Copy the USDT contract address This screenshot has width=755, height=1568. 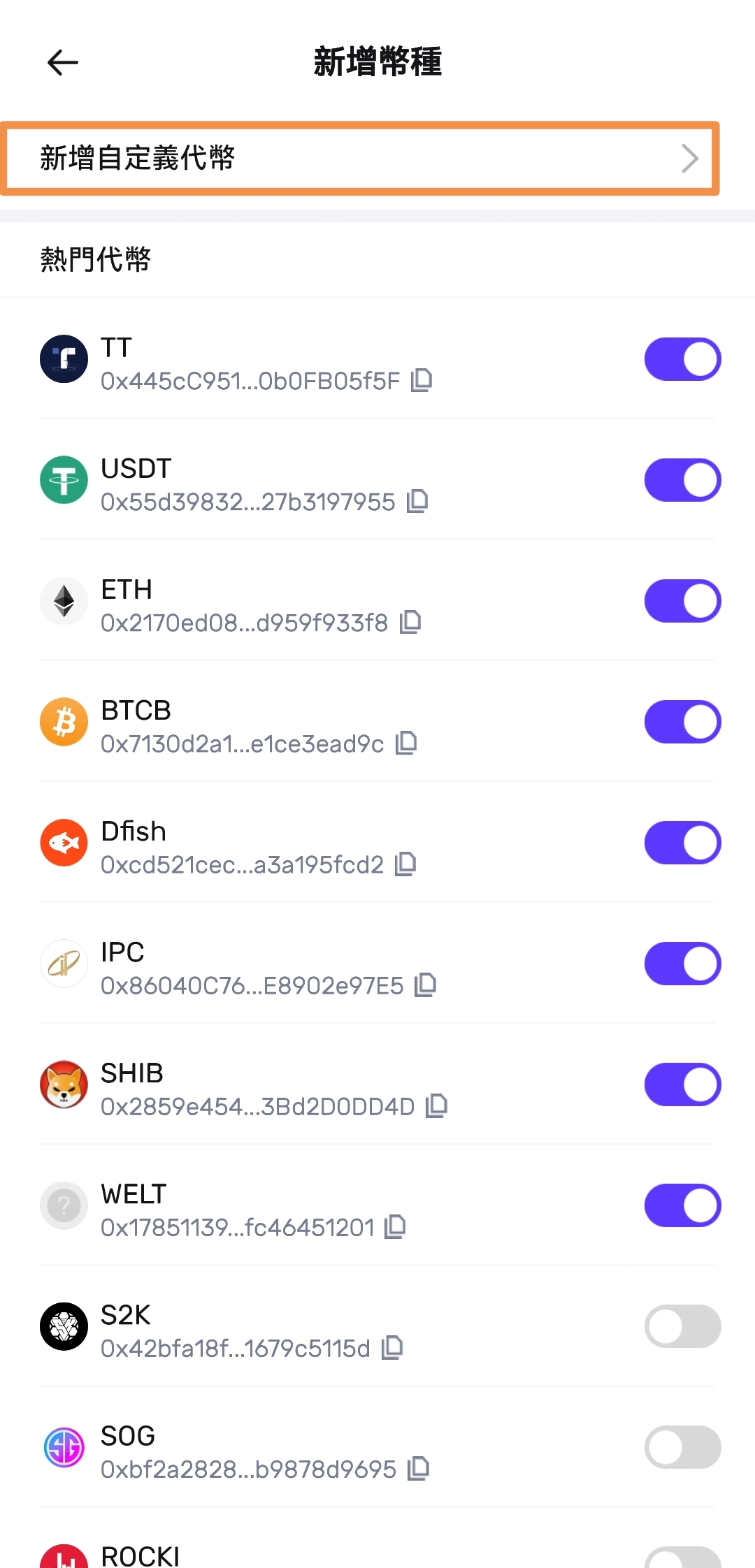[x=417, y=502]
